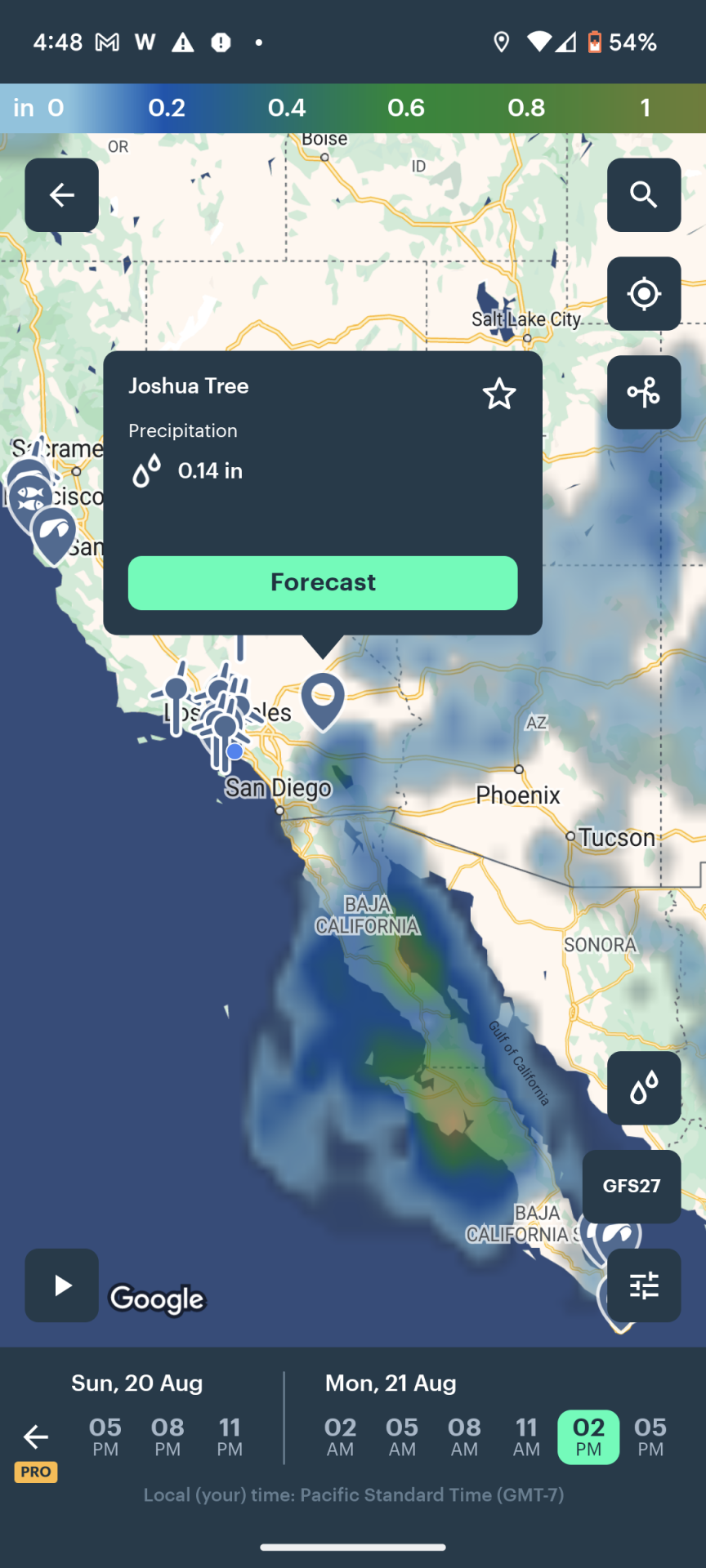
Task: Select 05 PM on Mon, 21 Aug
Action: [650, 1437]
